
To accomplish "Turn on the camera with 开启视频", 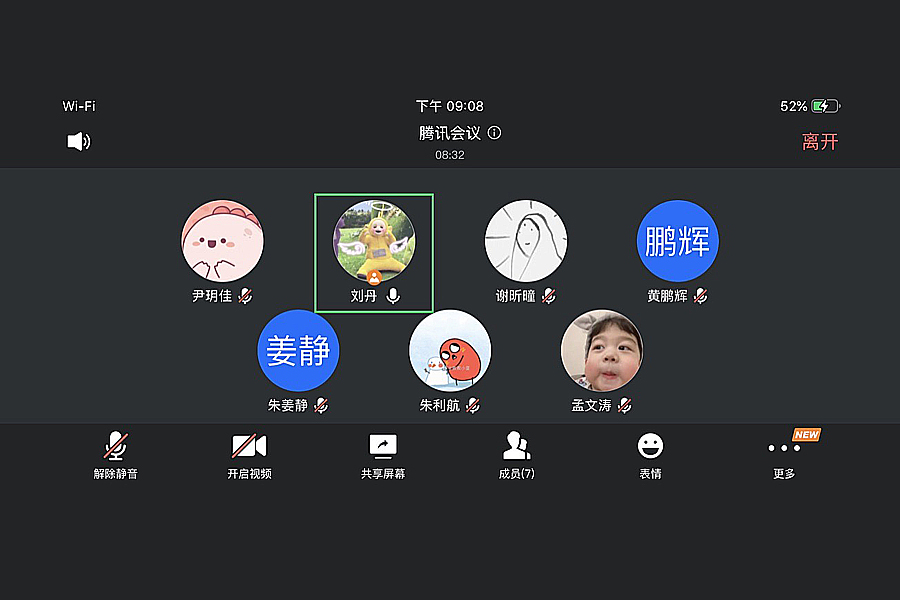I will tap(249, 455).
